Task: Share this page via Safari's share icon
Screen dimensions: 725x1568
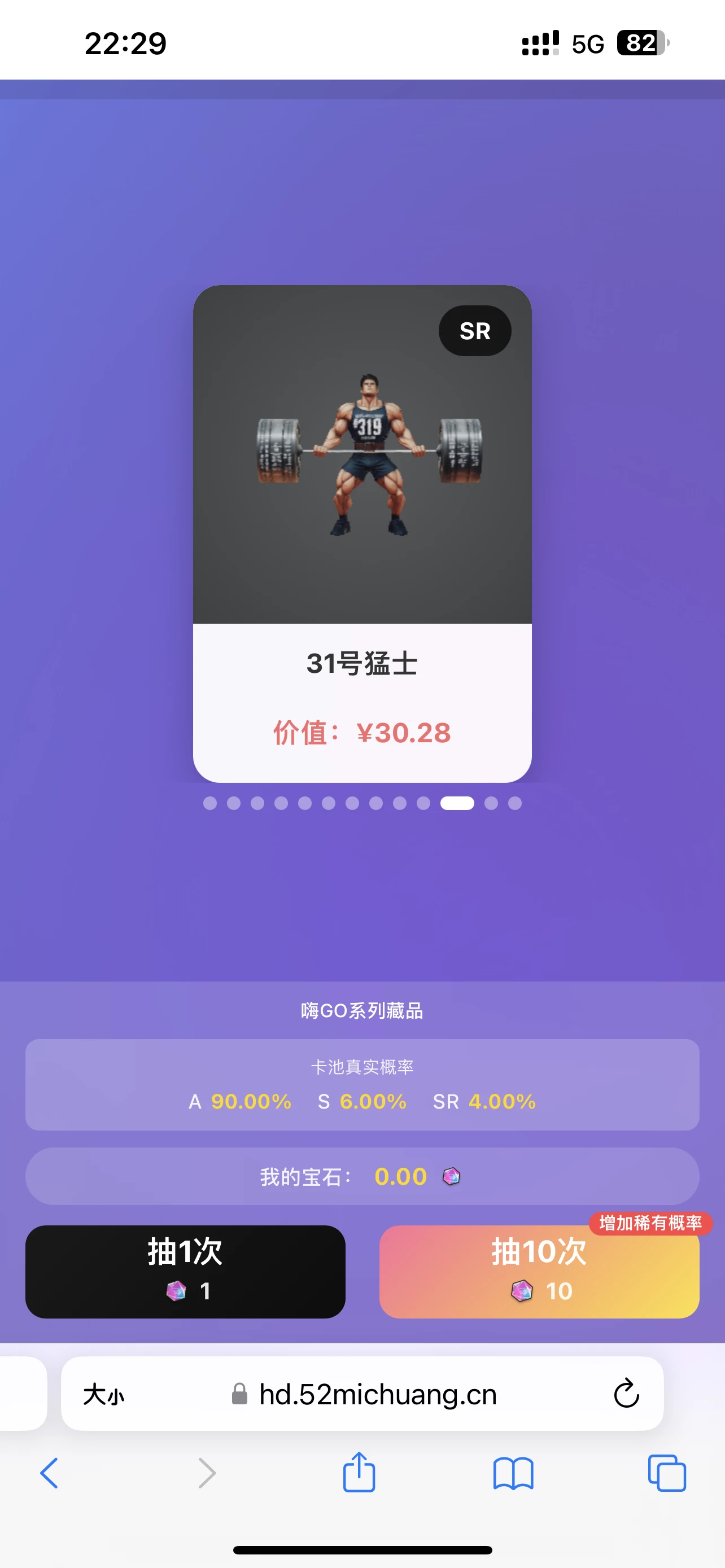Action: 359,1472
